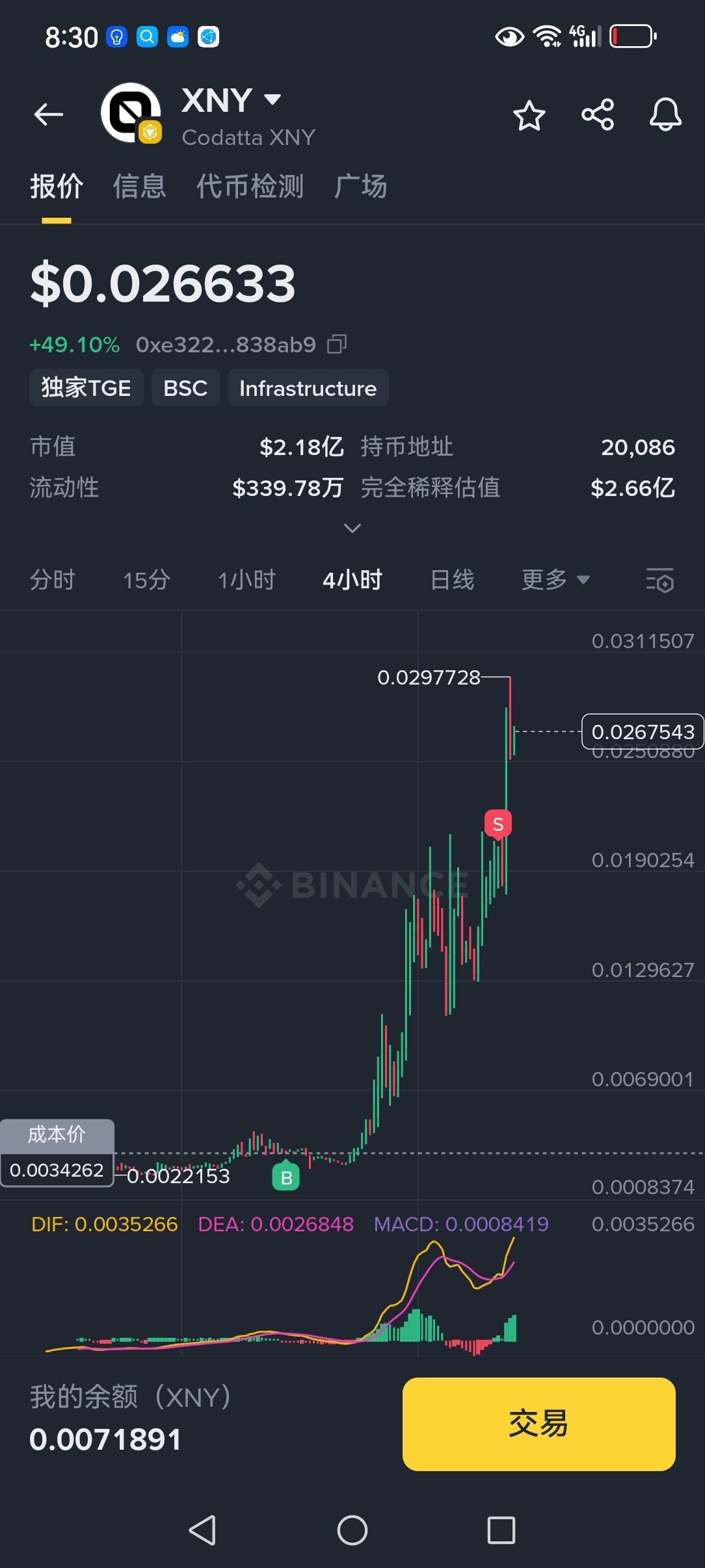705x1568 pixels.
Task: Open the system recent apps view
Action: [x=501, y=1530]
